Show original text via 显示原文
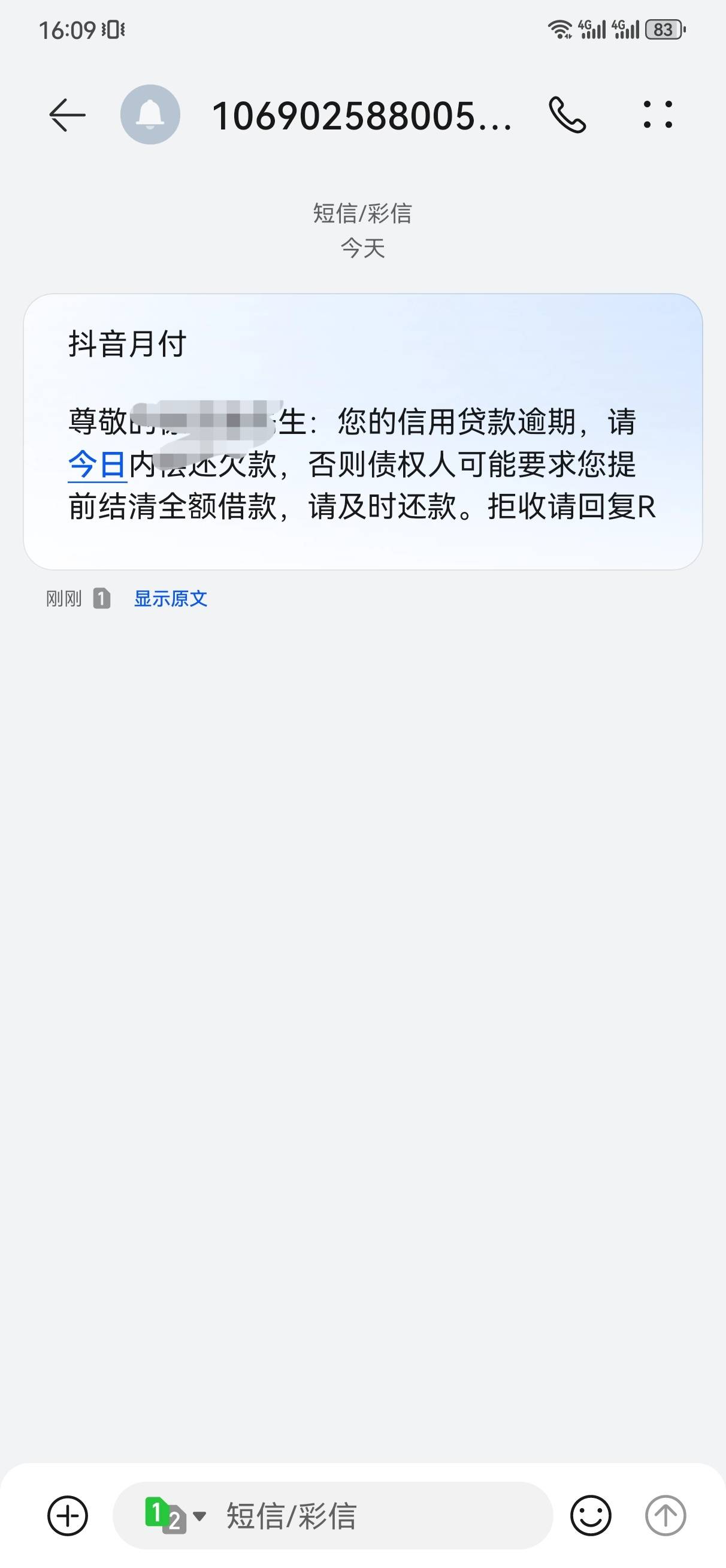The height and width of the screenshot is (1568, 726). click(170, 599)
